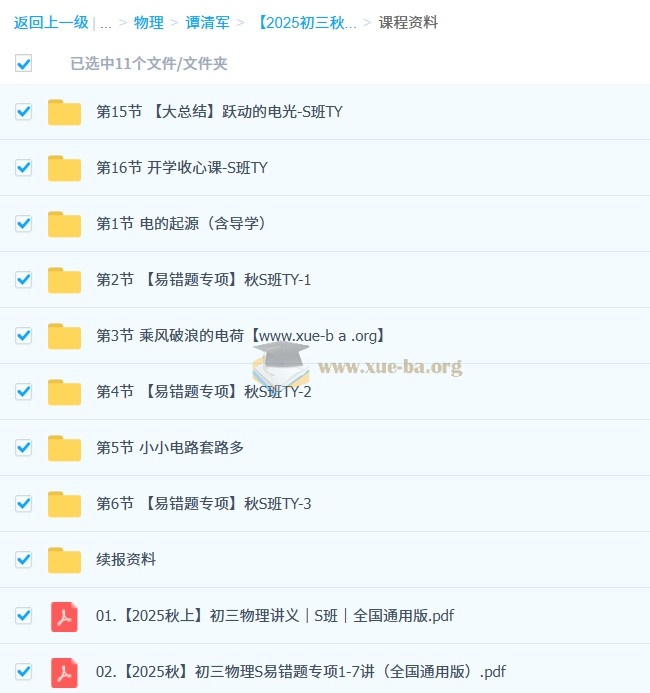Tap the 返回上一级 link
The image size is (650, 693).
(51, 22)
